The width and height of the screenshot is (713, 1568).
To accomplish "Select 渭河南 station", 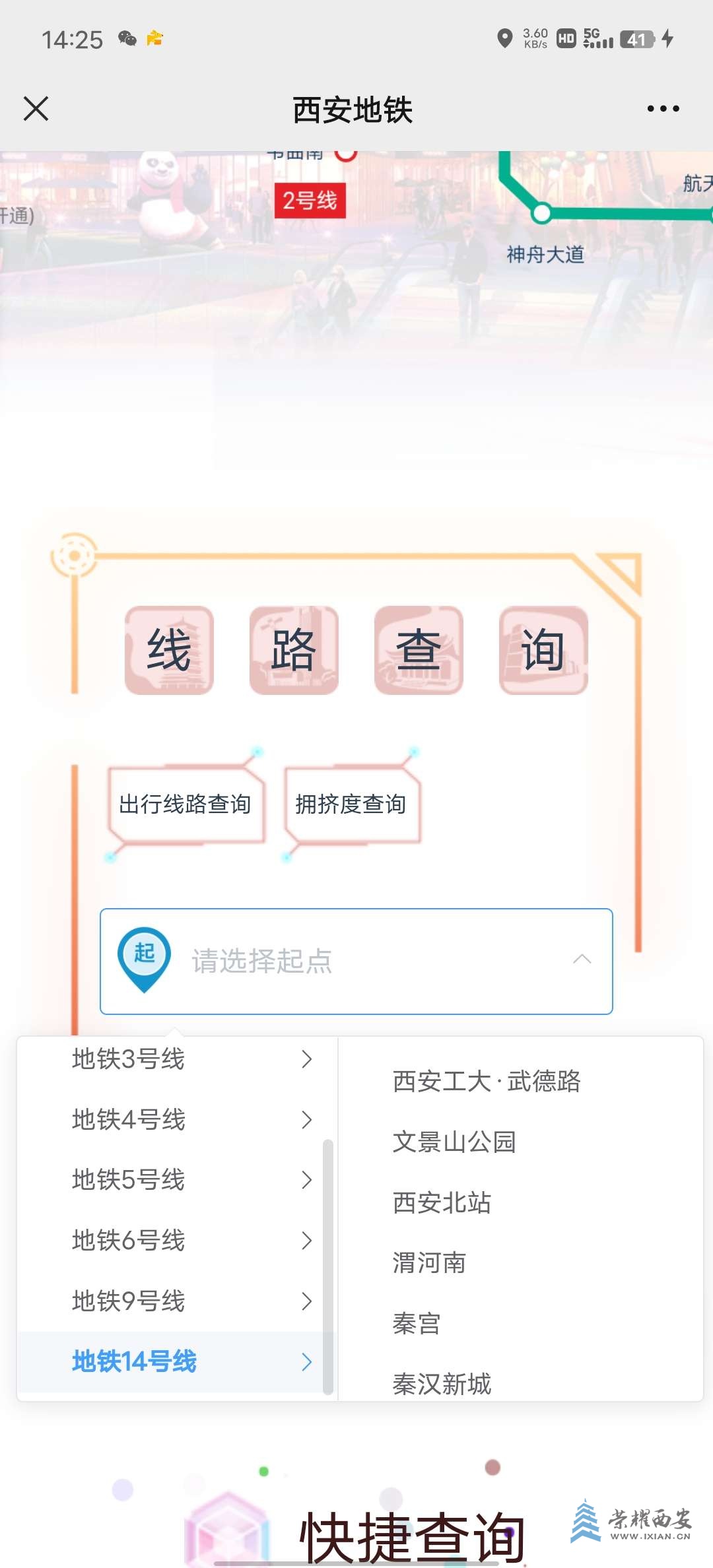I will click(x=429, y=1263).
